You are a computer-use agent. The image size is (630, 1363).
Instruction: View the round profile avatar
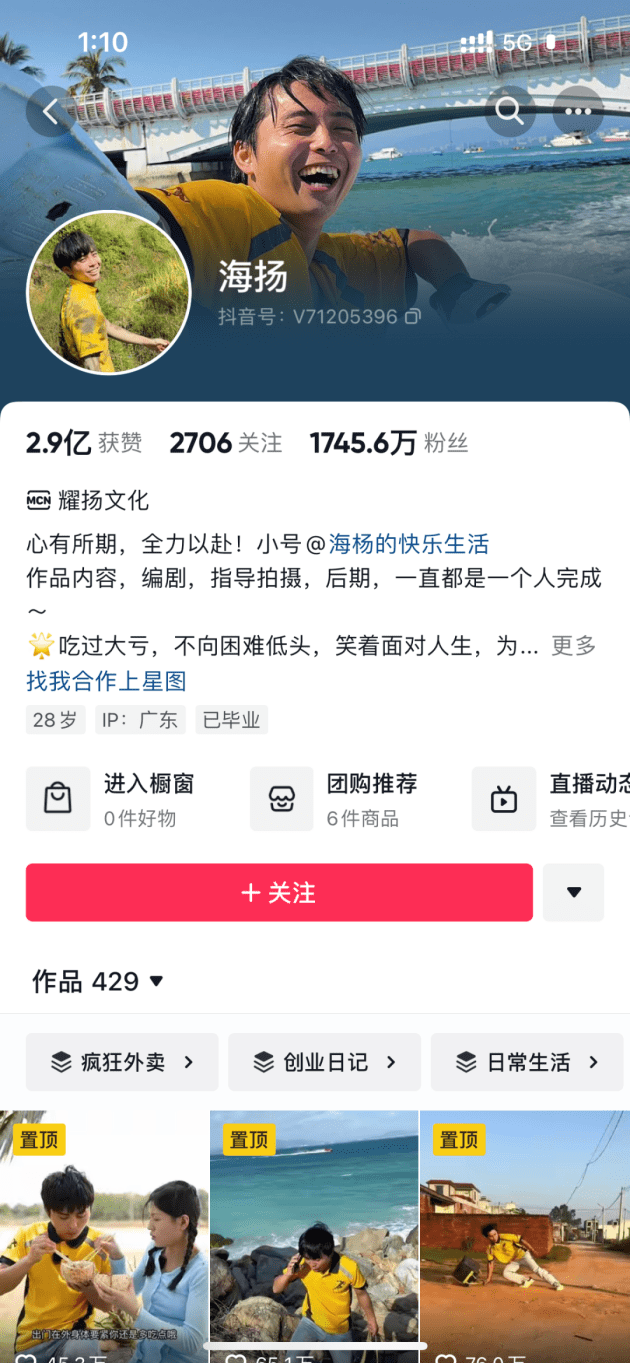(108, 293)
